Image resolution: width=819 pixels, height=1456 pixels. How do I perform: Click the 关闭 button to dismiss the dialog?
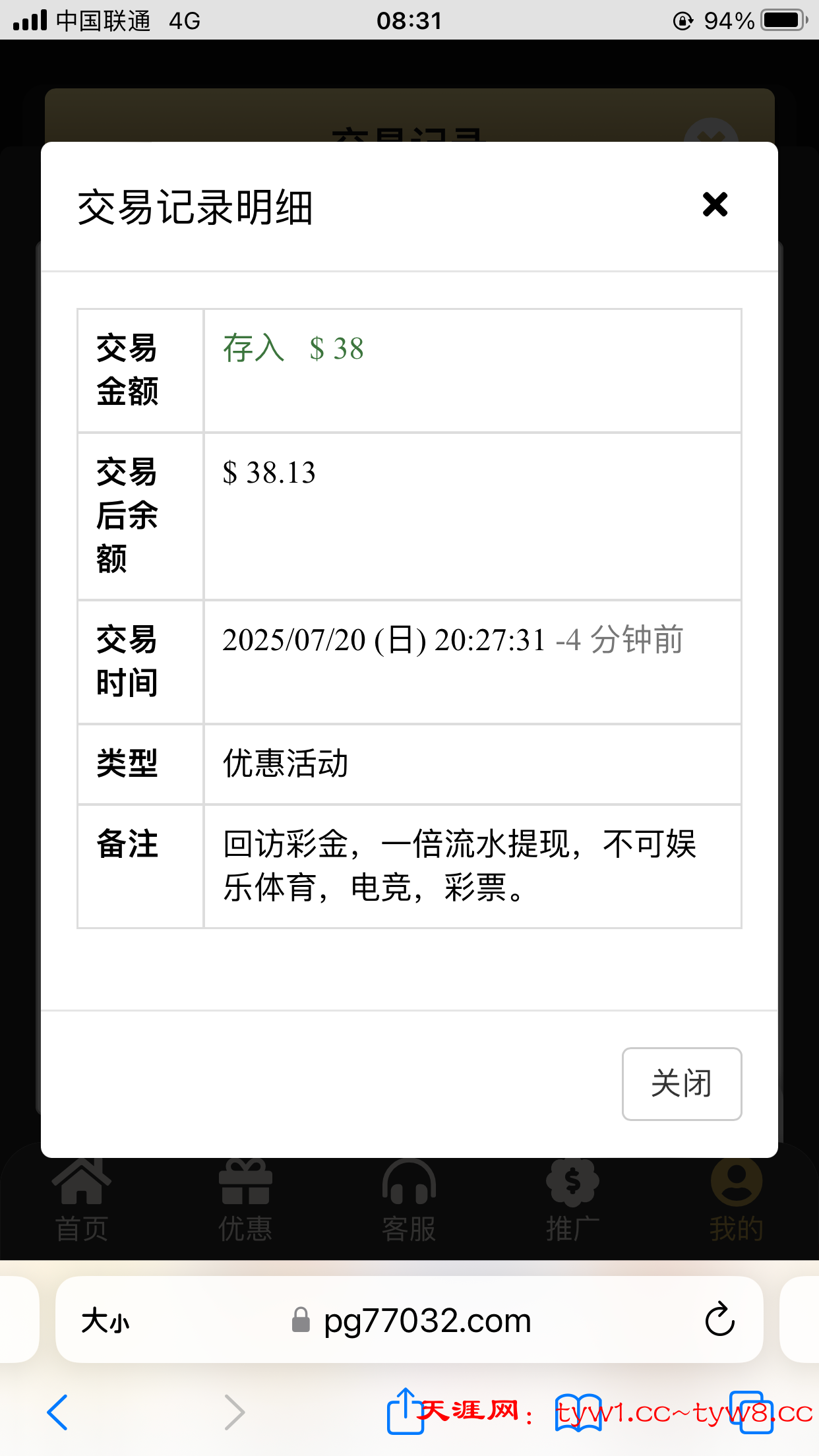click(681, 1085)
